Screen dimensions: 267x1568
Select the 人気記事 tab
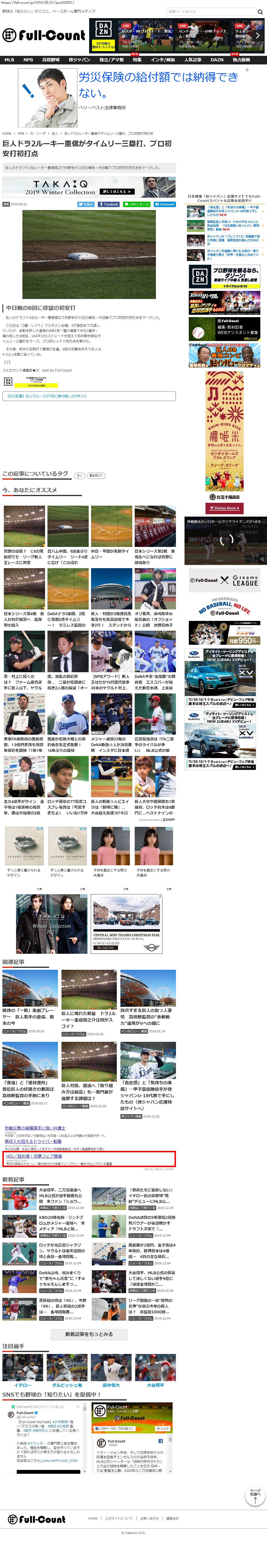[x=193, y=60]
